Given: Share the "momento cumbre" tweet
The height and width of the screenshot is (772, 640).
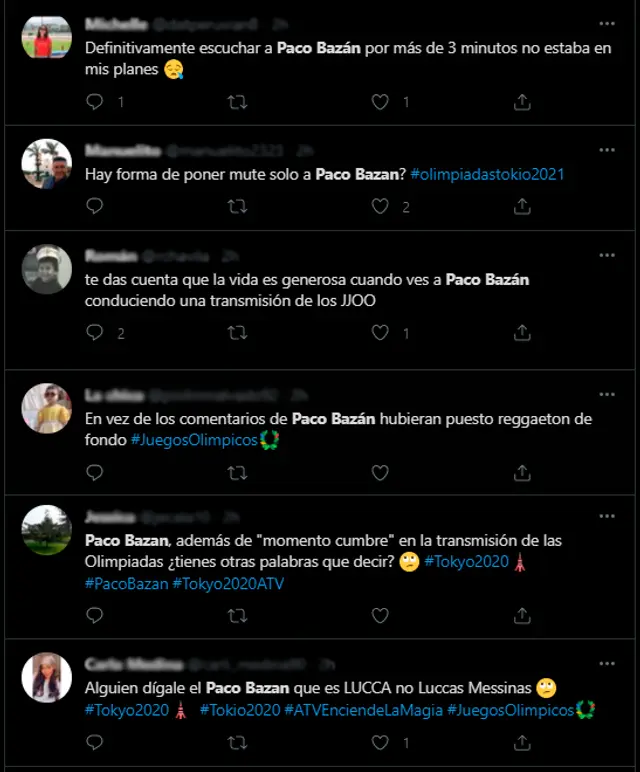Looking at the screenshot, I should [522, 615].
